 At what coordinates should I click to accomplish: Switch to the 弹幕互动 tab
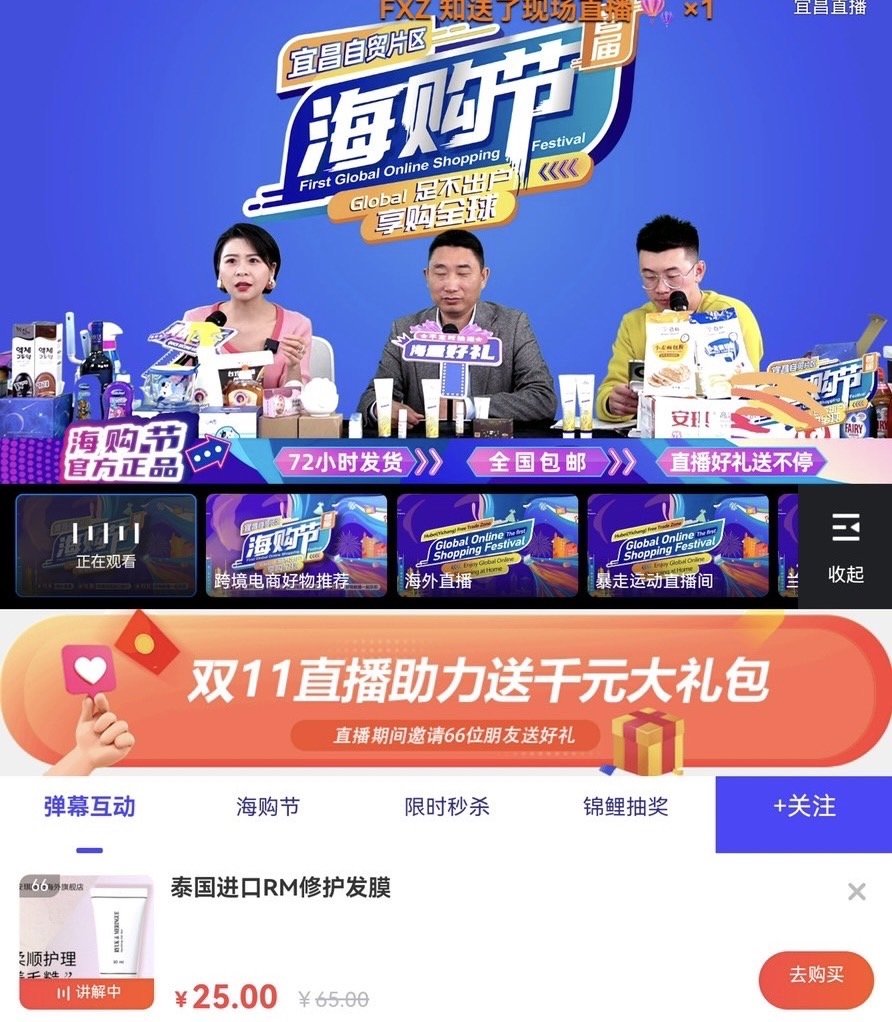[89, 807]
